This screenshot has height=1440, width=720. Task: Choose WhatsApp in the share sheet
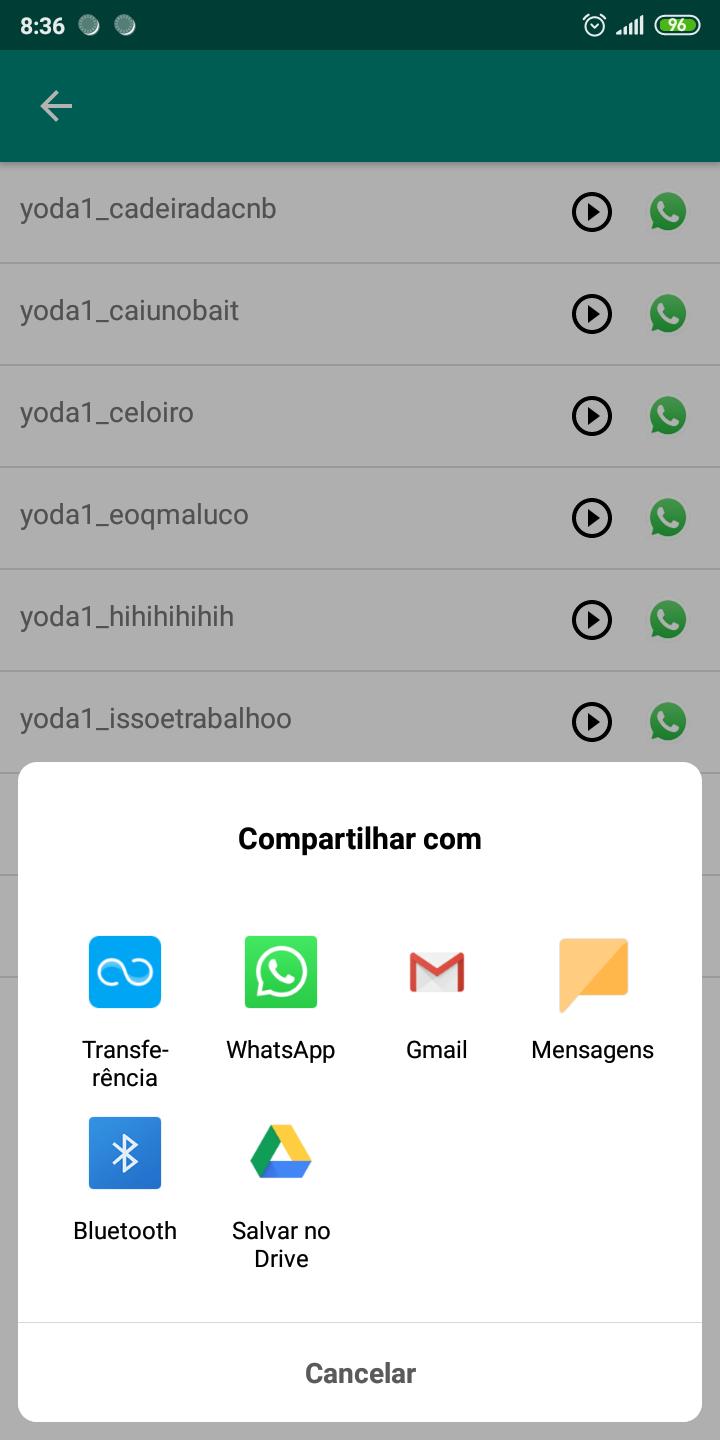click(281, 972)
